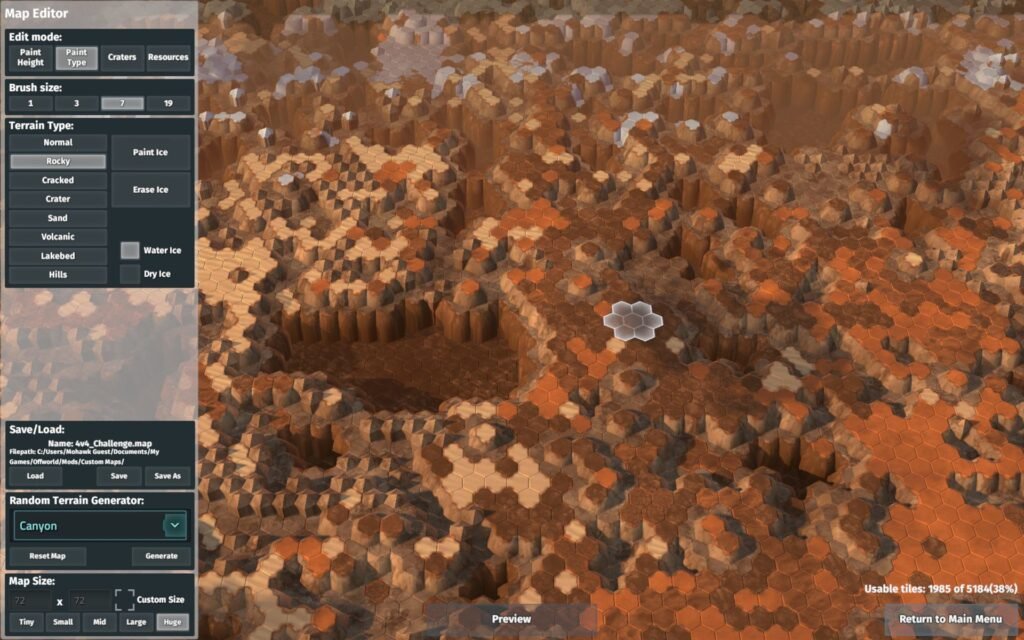Screen dimensions: 1024x640
Task: Toggle the Dry Ice checkbox
Action: 130,274
